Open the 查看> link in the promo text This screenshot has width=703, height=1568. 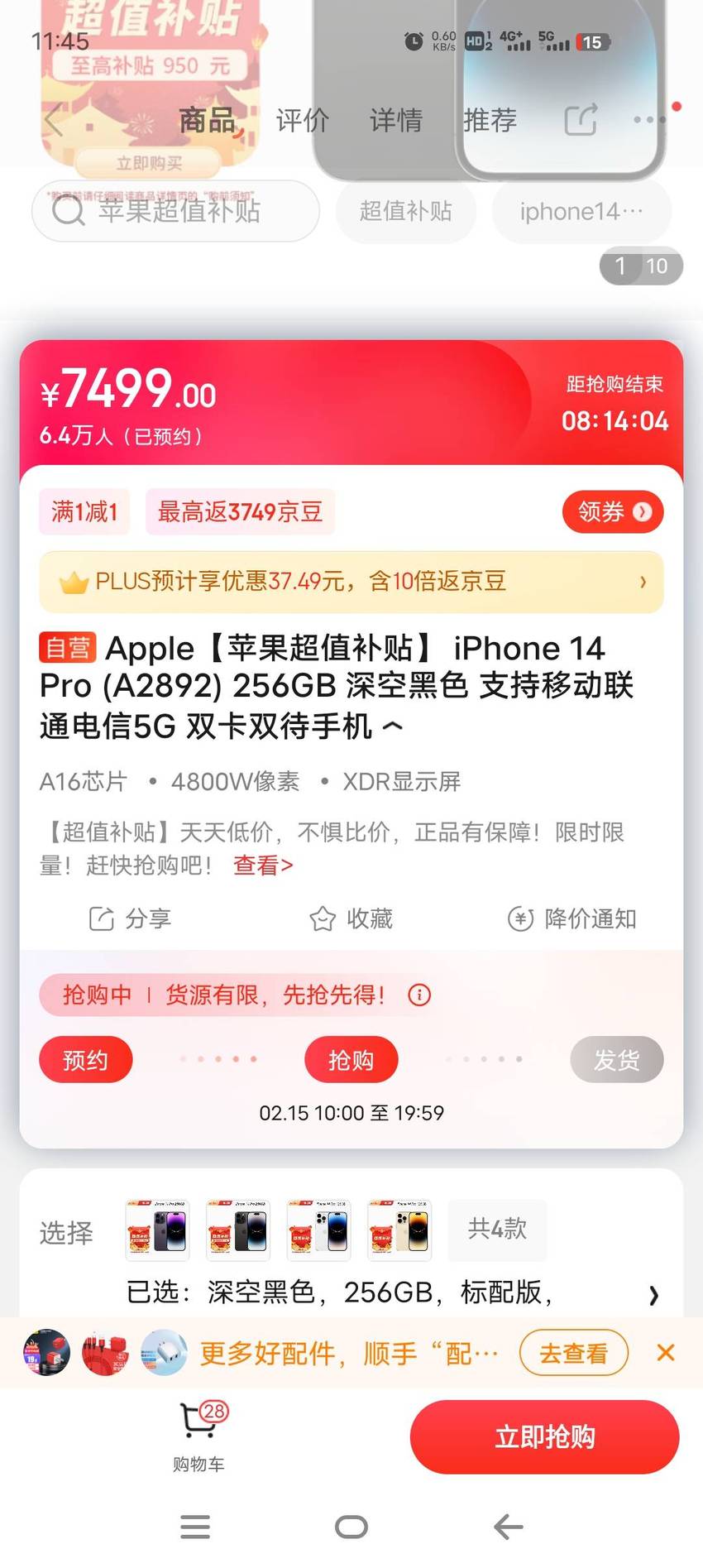point(263,866)
